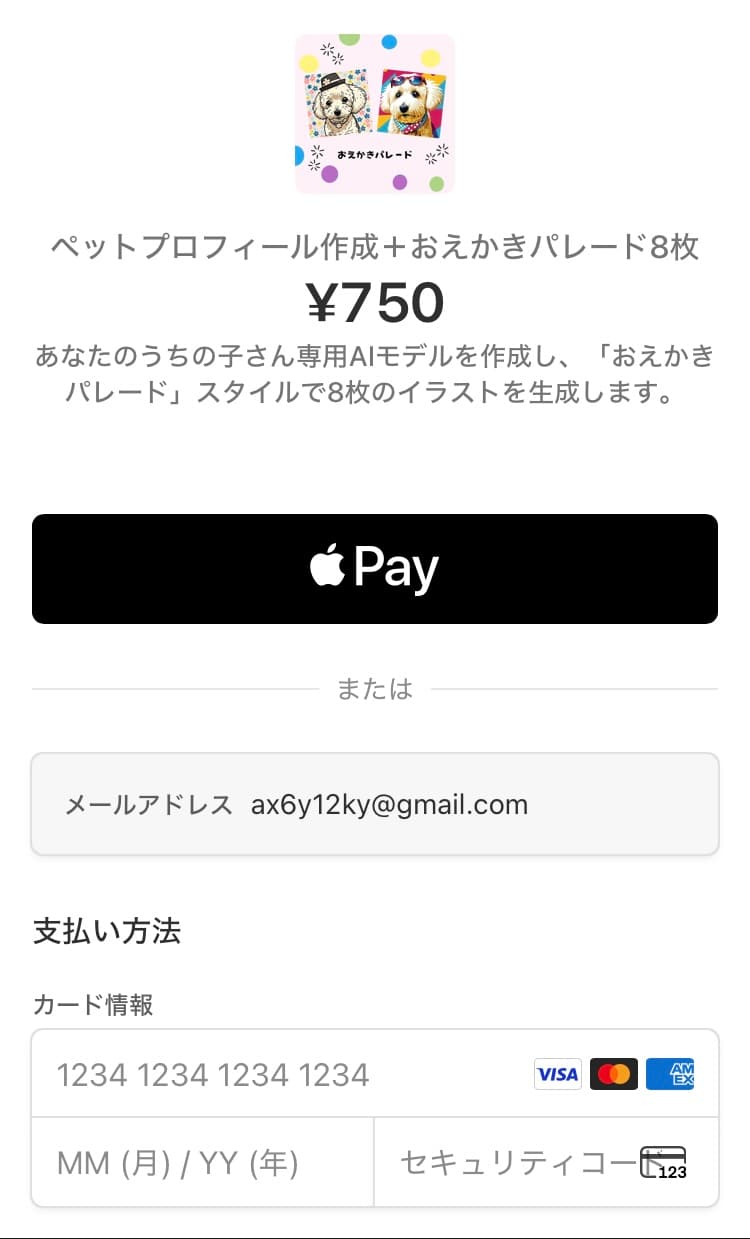Tap the email address field
Screen dimensions: 750x1239
click(x=375, y=804)
